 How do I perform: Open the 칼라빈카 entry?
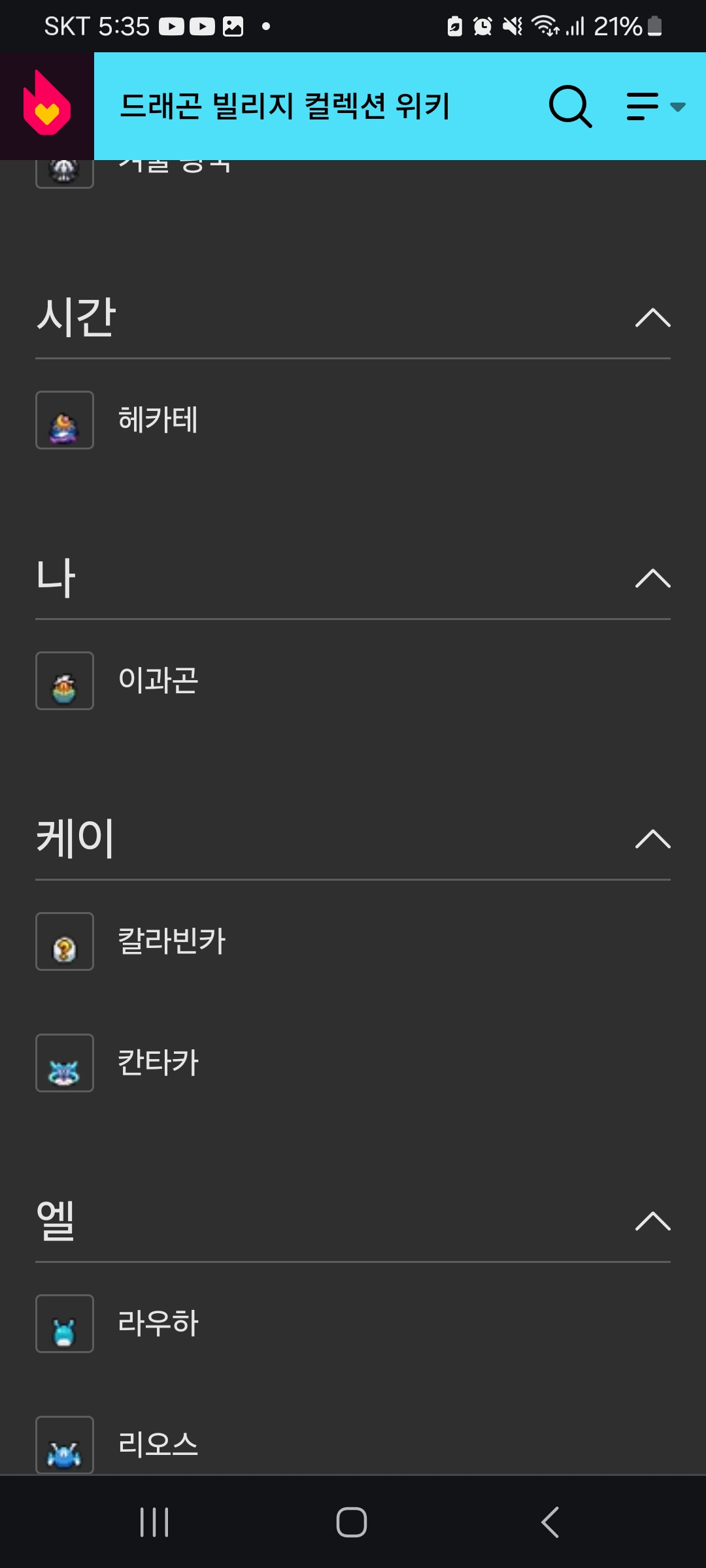171,941
